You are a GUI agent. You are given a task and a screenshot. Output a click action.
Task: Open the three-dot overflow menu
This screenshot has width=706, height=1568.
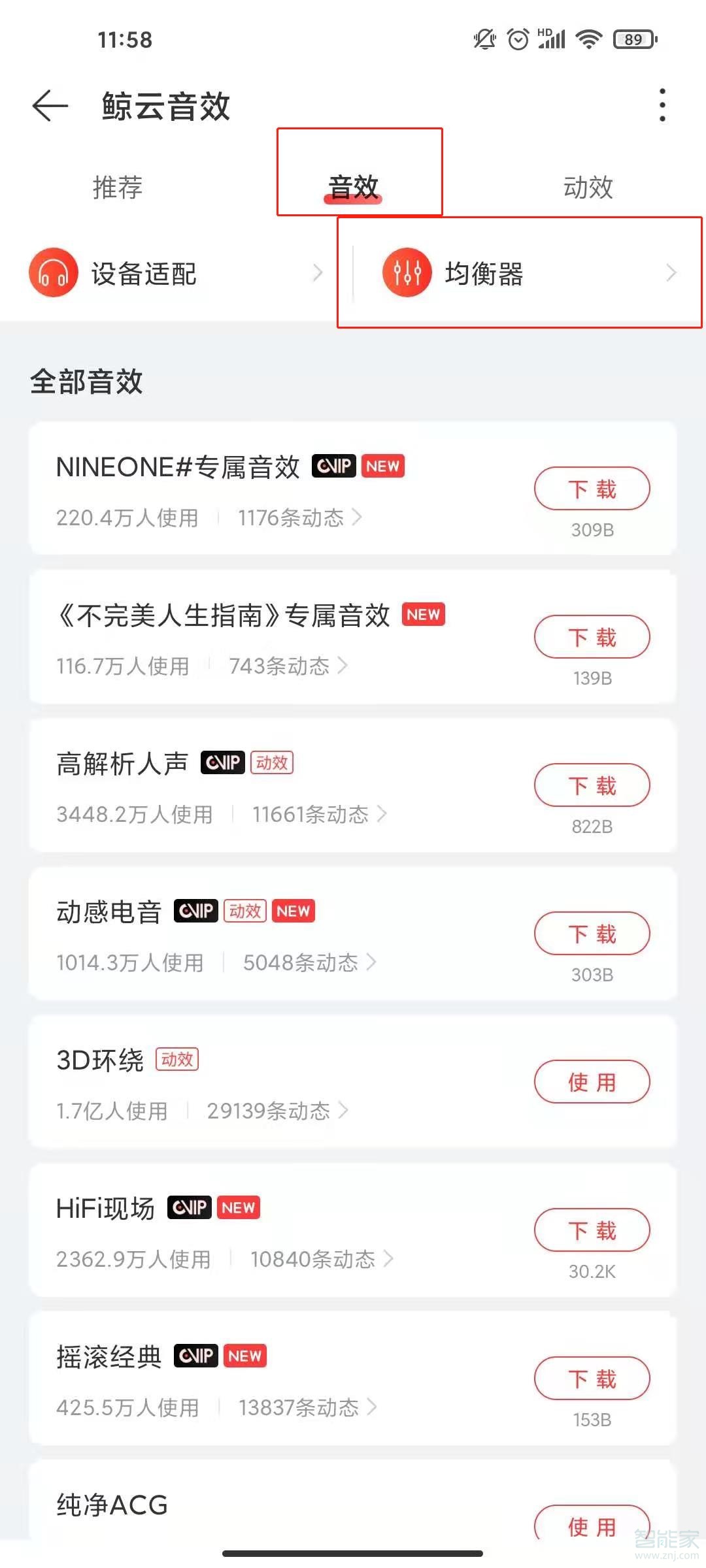click(663, 105)
